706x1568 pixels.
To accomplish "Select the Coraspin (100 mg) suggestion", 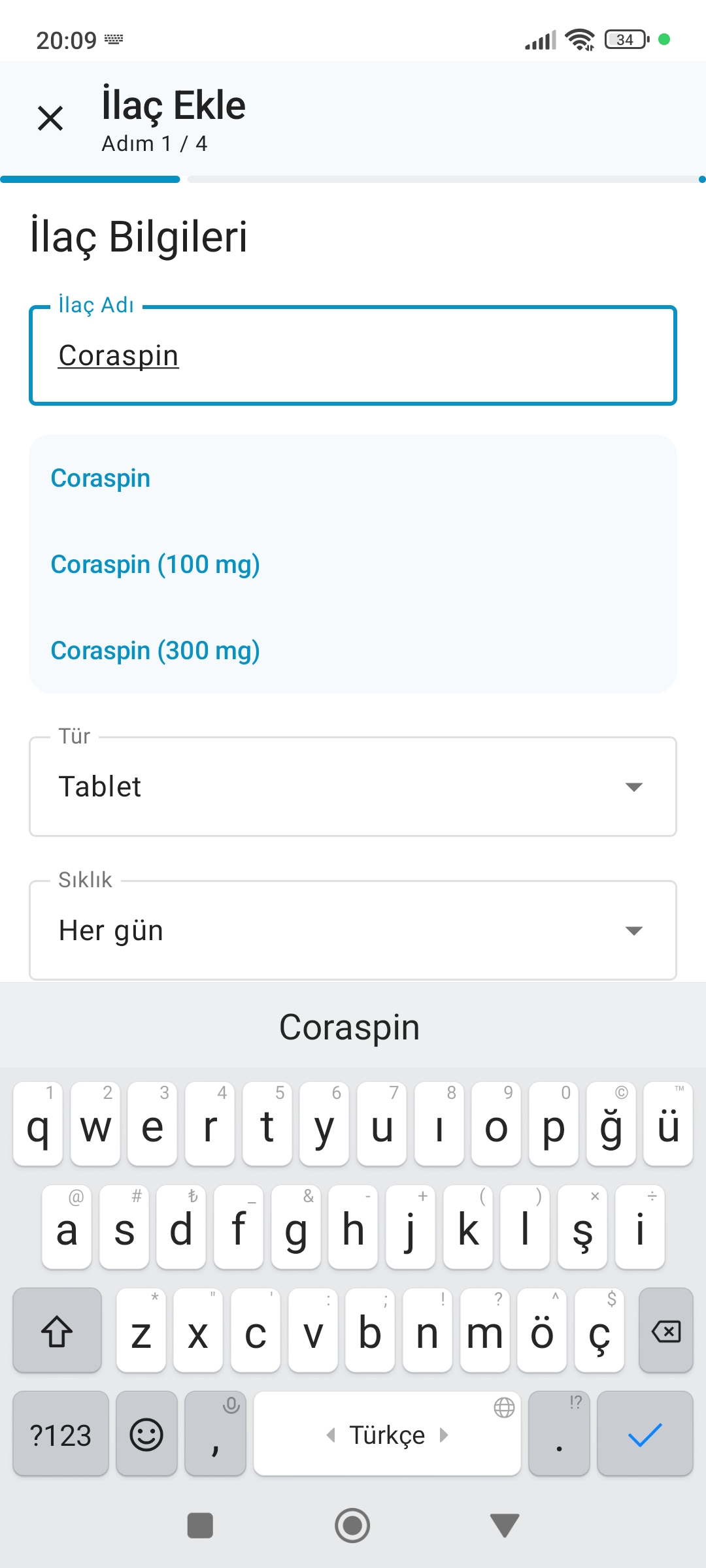I will click(x=156, y=563).
